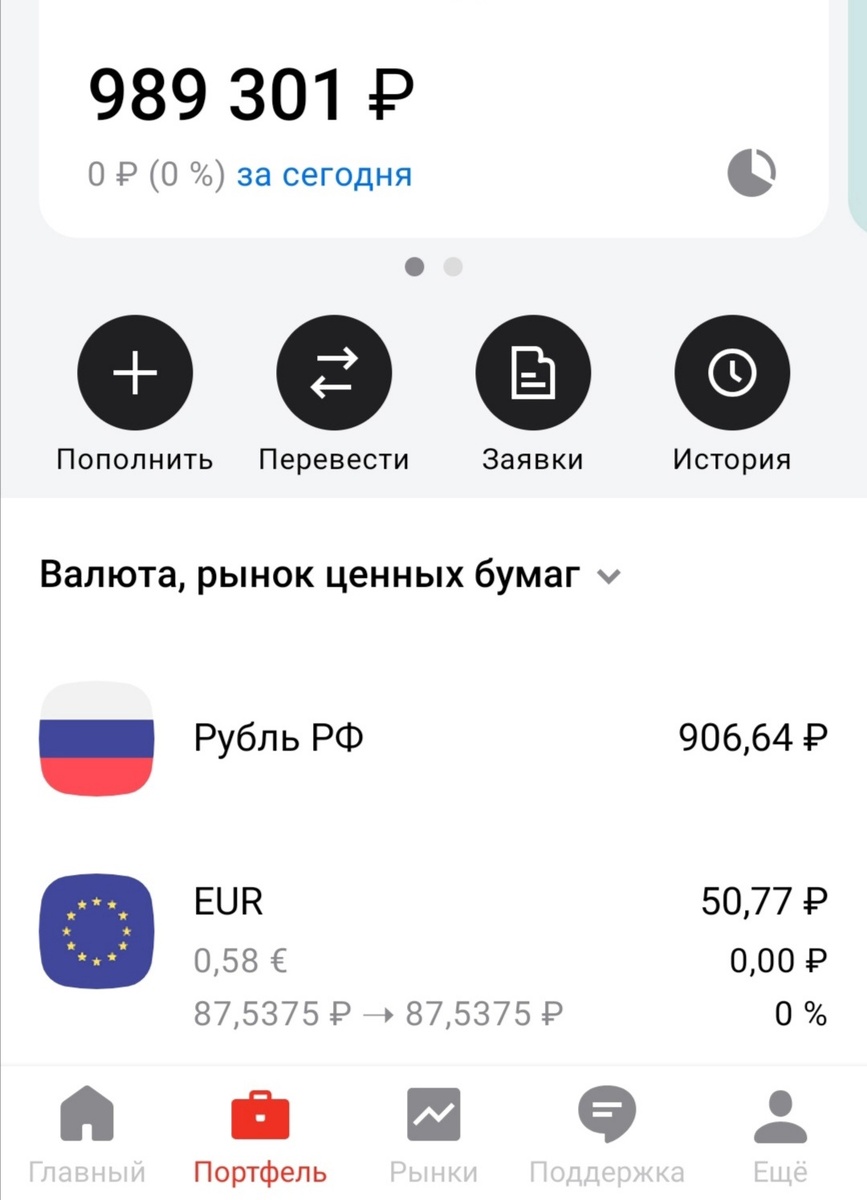The height and width of the screenshot is (1200, 867).
Task: Open История via the clock icon
Action: click(x=732, y=371)
